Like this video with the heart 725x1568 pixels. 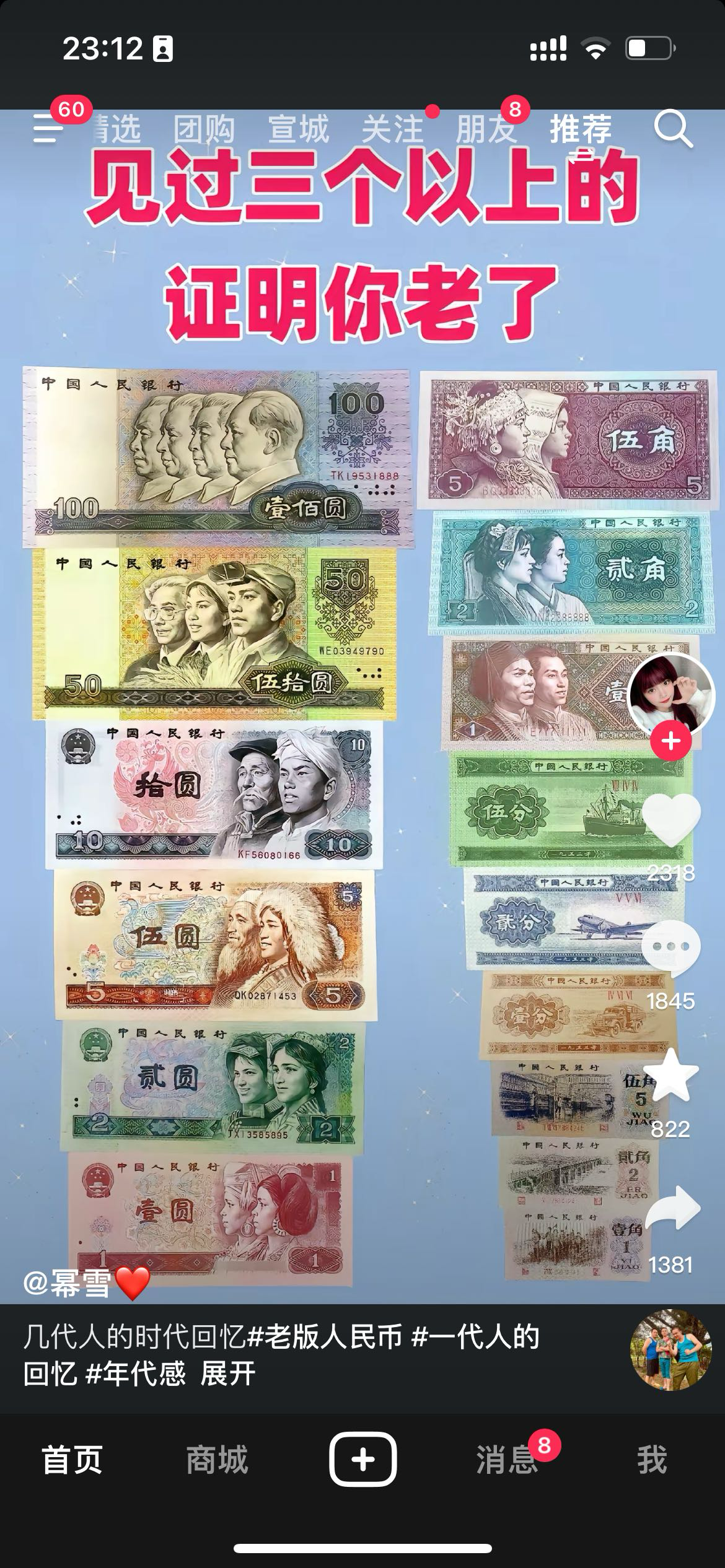[x=671, y=819]
